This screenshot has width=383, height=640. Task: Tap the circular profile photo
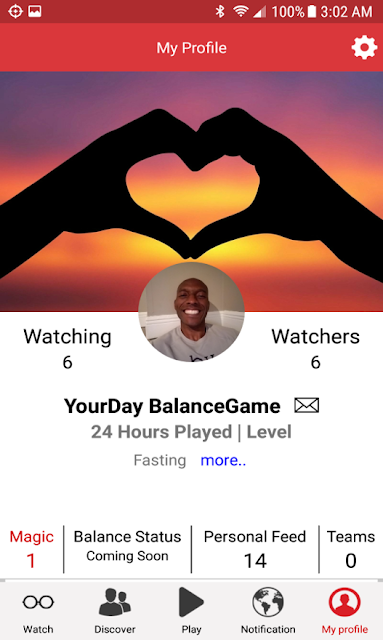pos(191,312)
